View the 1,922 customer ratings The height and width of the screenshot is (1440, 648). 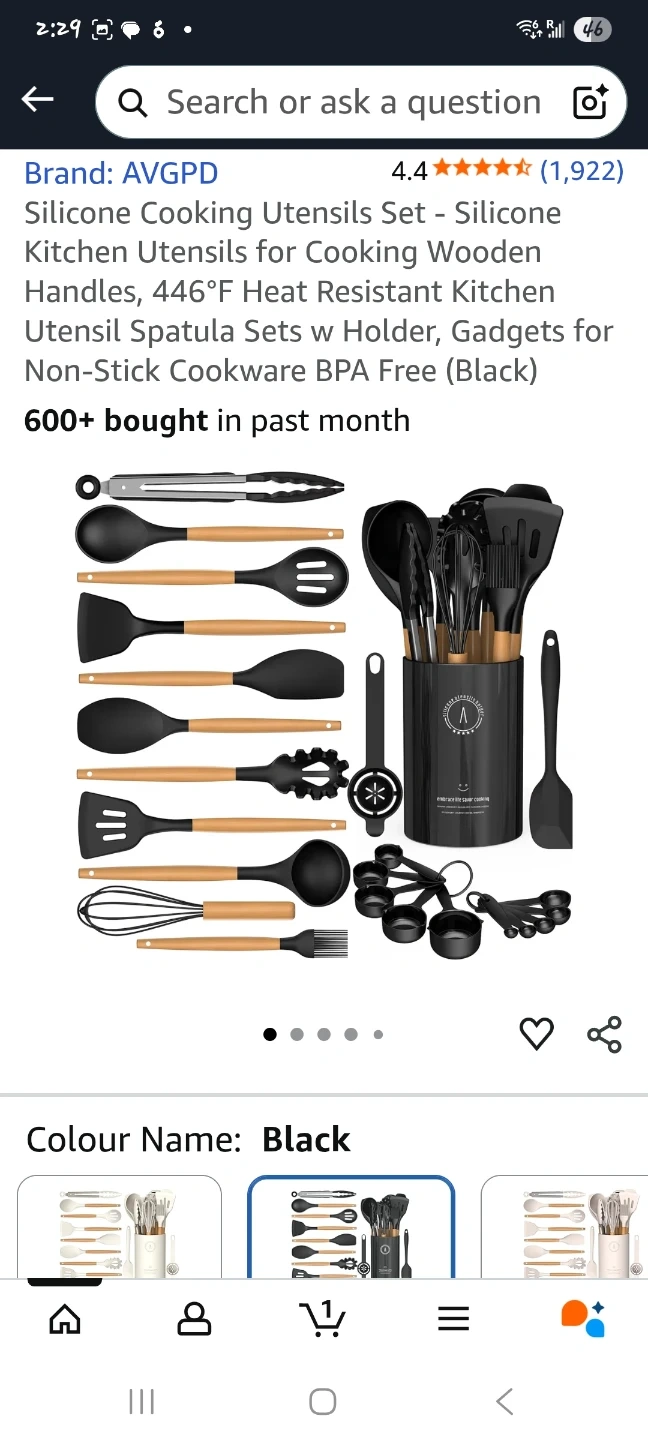pyautogui.click(x=581, y=171)
